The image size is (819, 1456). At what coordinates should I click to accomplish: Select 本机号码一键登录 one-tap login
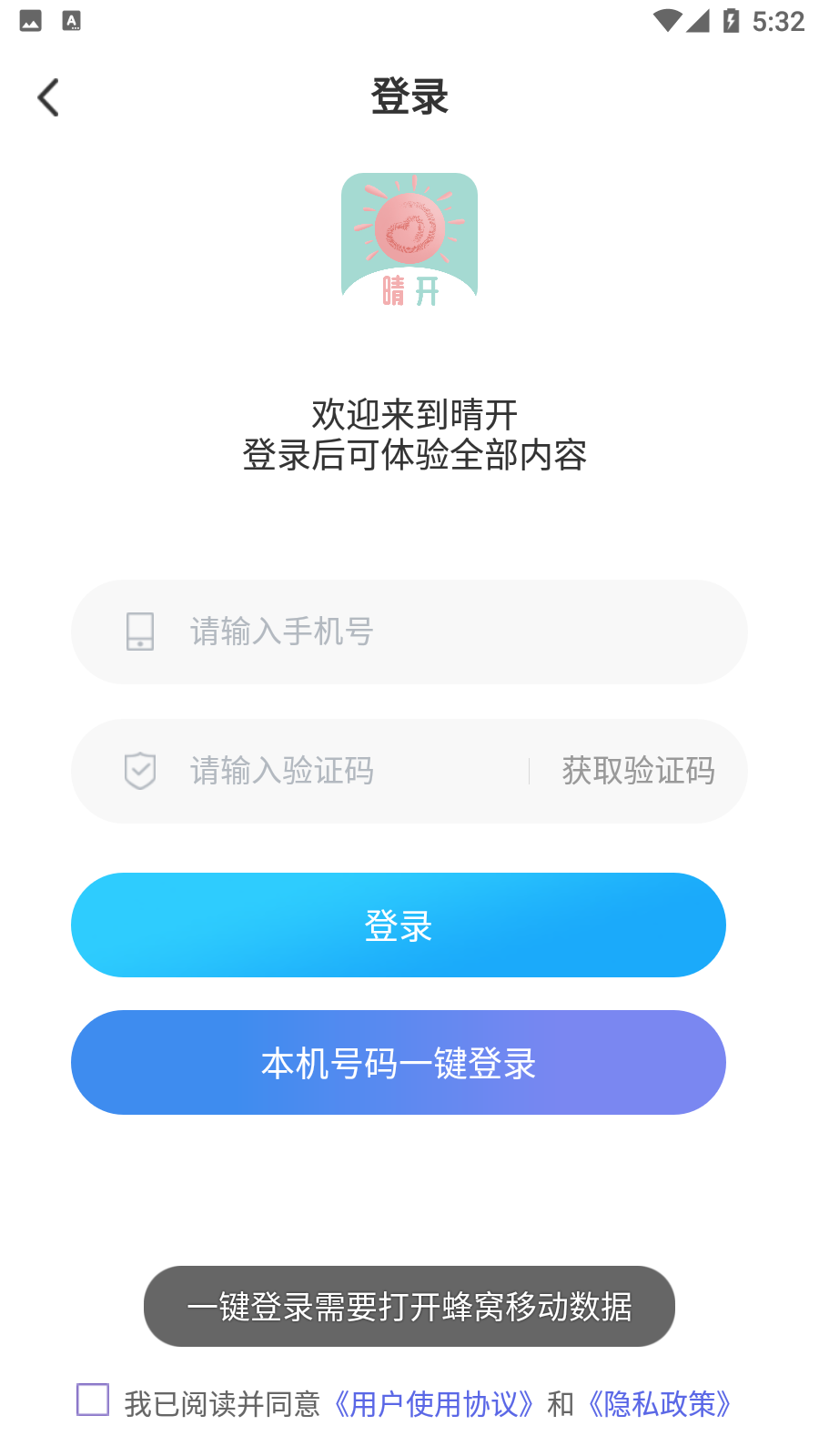pos(399,1062)
